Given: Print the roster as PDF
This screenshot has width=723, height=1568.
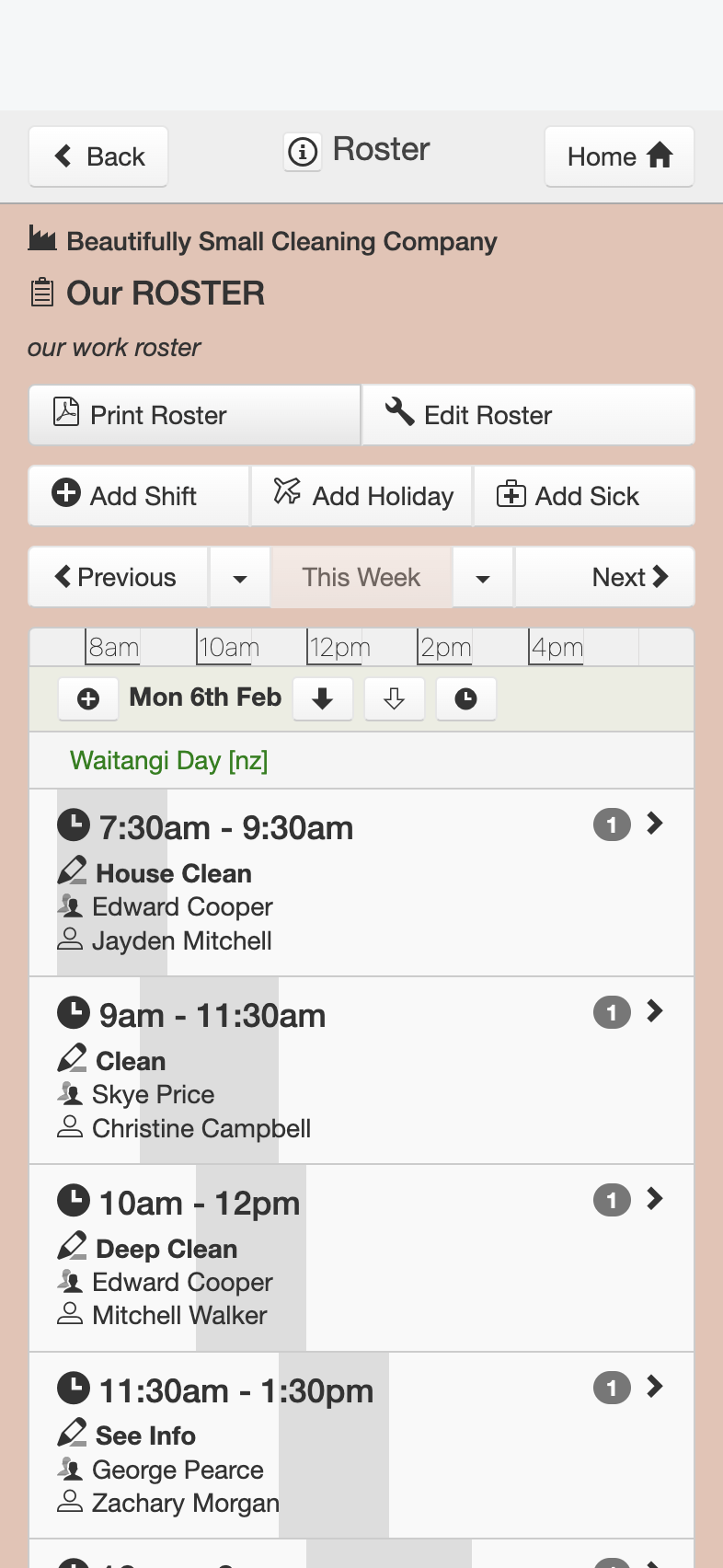Looking at the screenshot, I should pos(194,415).
